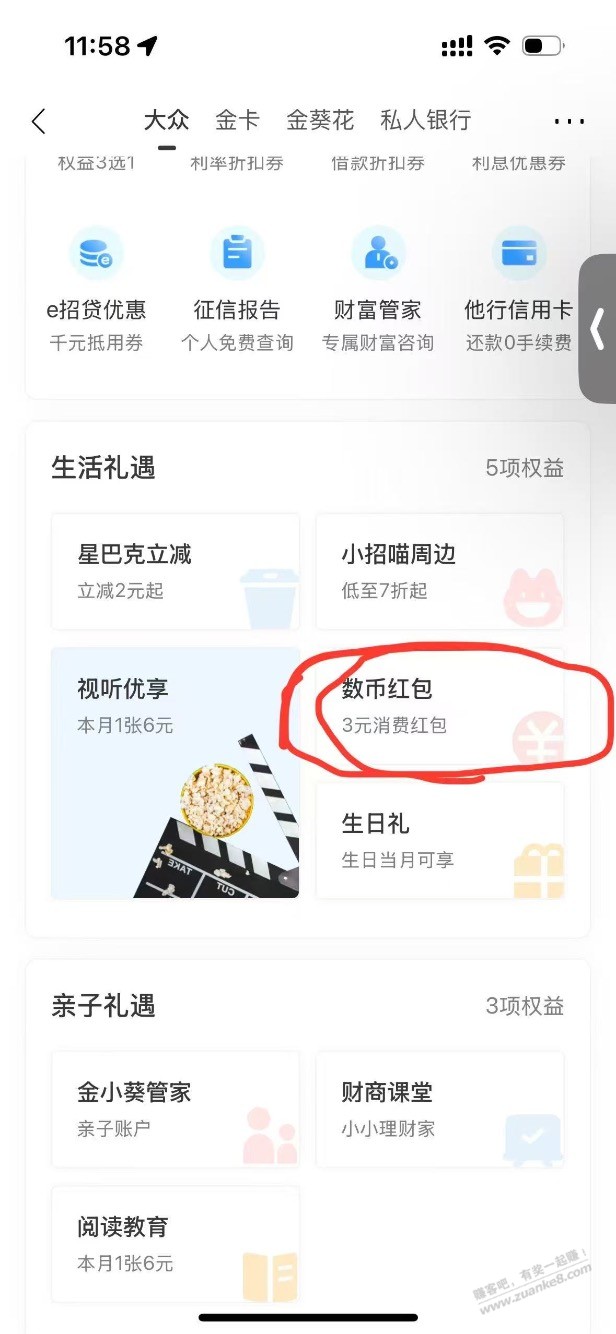Expand the side floating panel arrow
The height and width of the screenshot is (1334, 616).
click(x=598, y=329)
